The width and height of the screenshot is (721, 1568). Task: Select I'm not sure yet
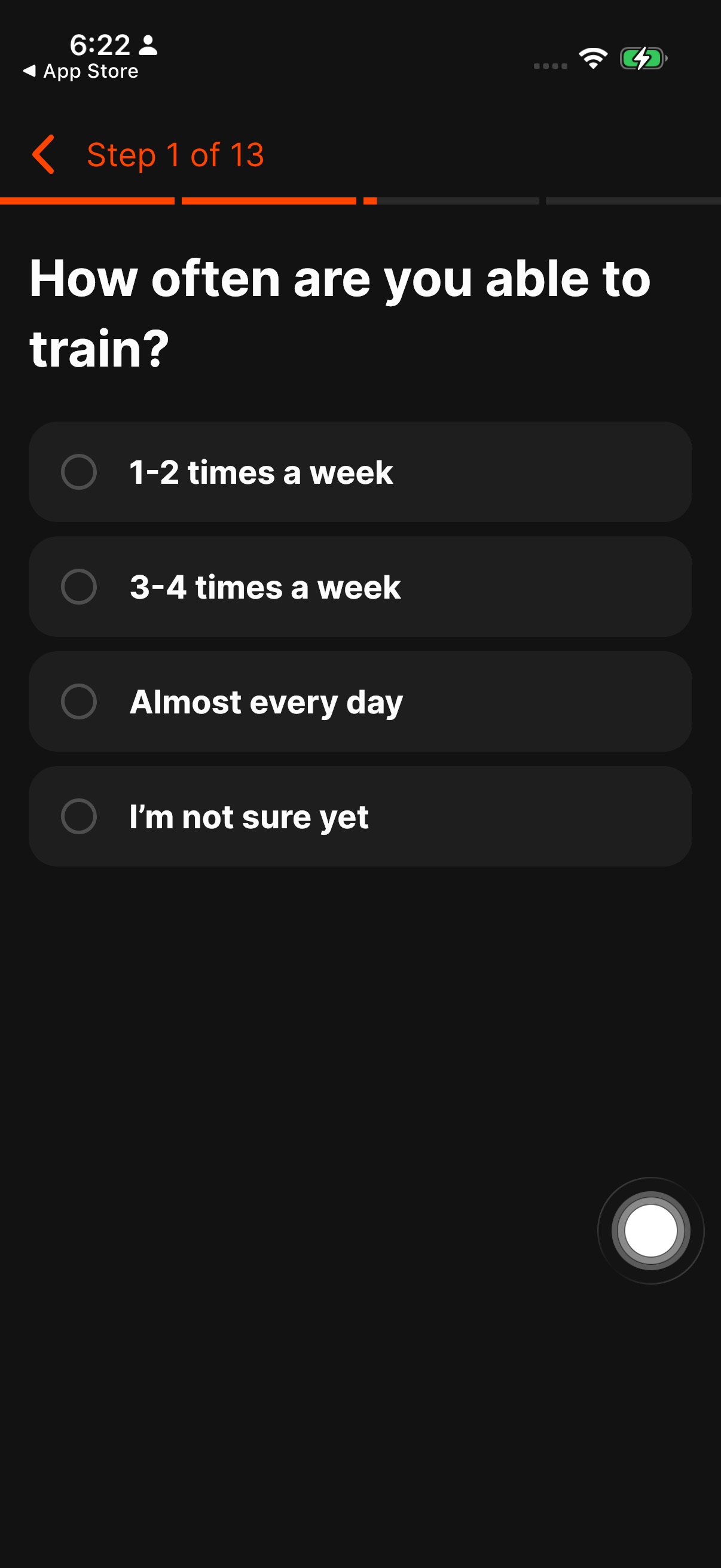click(360, 816)
